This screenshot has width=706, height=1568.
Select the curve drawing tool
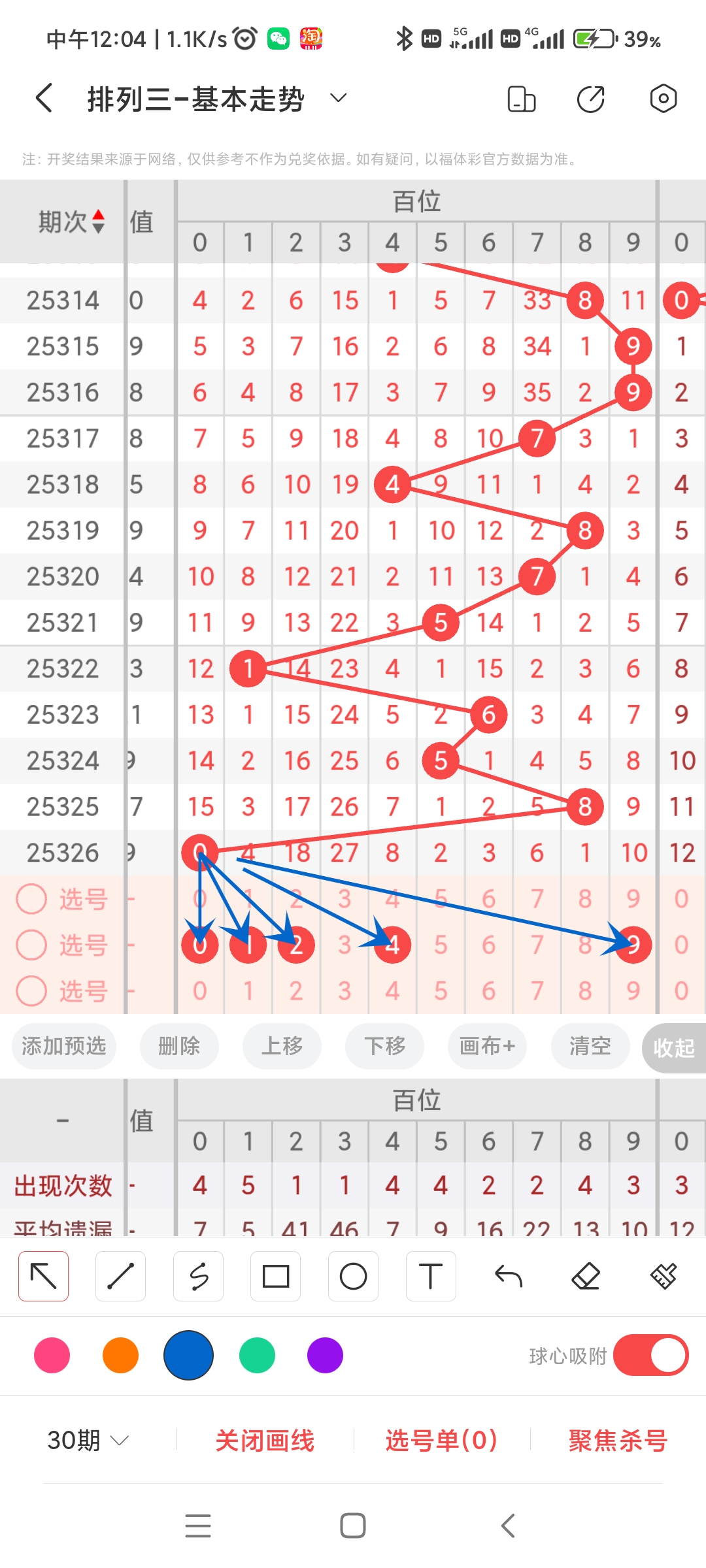198,1275
